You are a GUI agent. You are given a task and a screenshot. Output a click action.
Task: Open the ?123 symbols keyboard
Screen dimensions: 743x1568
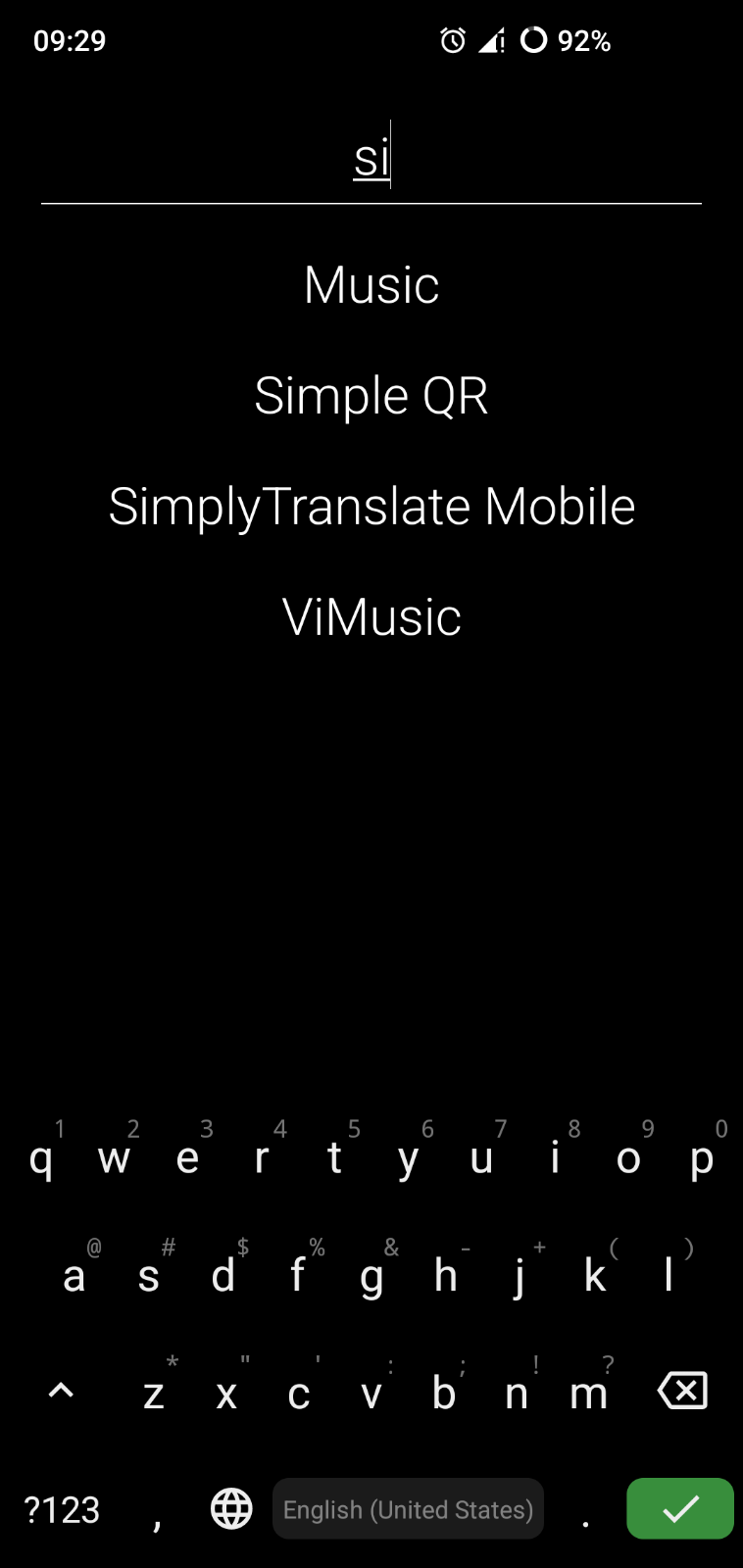[62, 1509]
